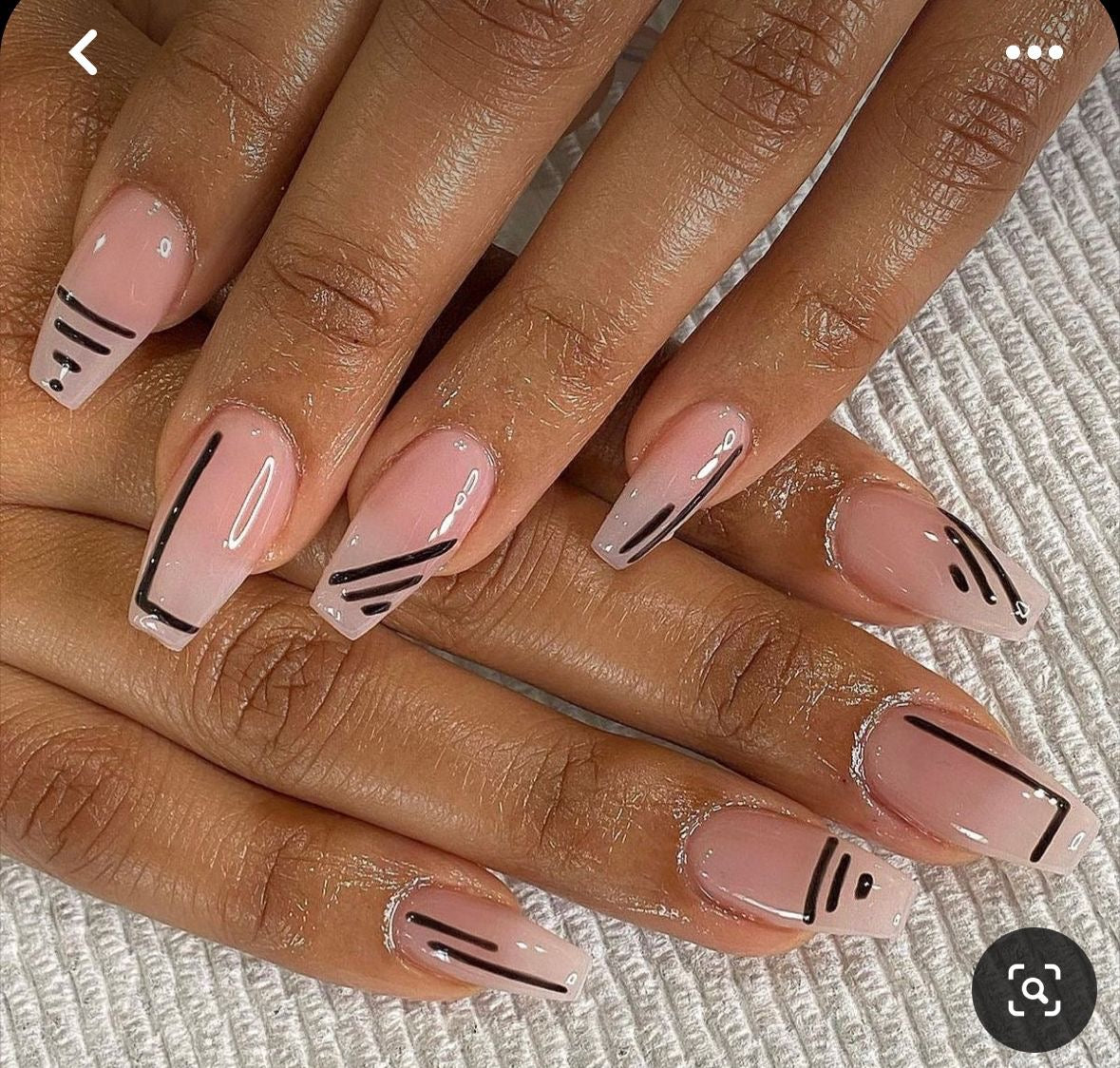Start visual search with the lens button
1120x1068 pixels.
pos(1035,990)
